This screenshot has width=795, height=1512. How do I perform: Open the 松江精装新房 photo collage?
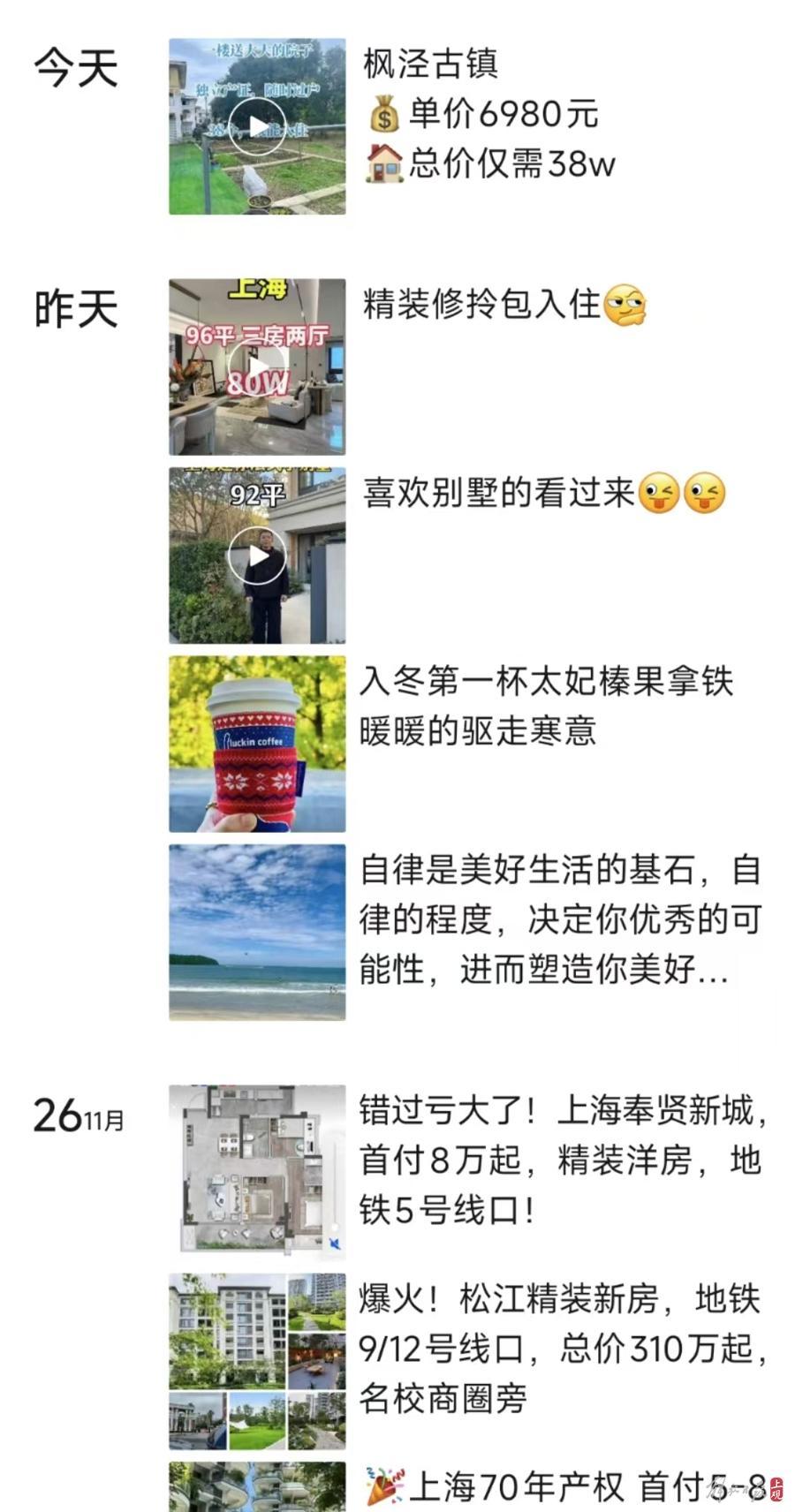tap(256, 1366)
